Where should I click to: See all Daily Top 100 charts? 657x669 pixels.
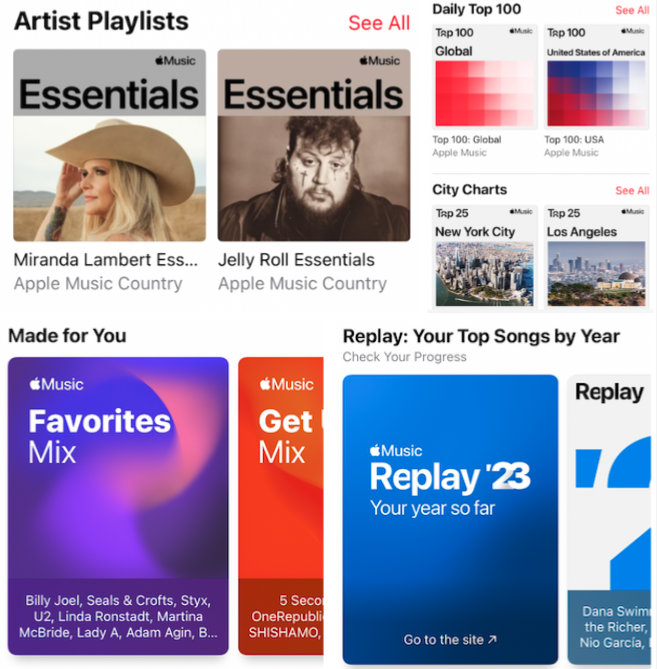pos(632,10)
